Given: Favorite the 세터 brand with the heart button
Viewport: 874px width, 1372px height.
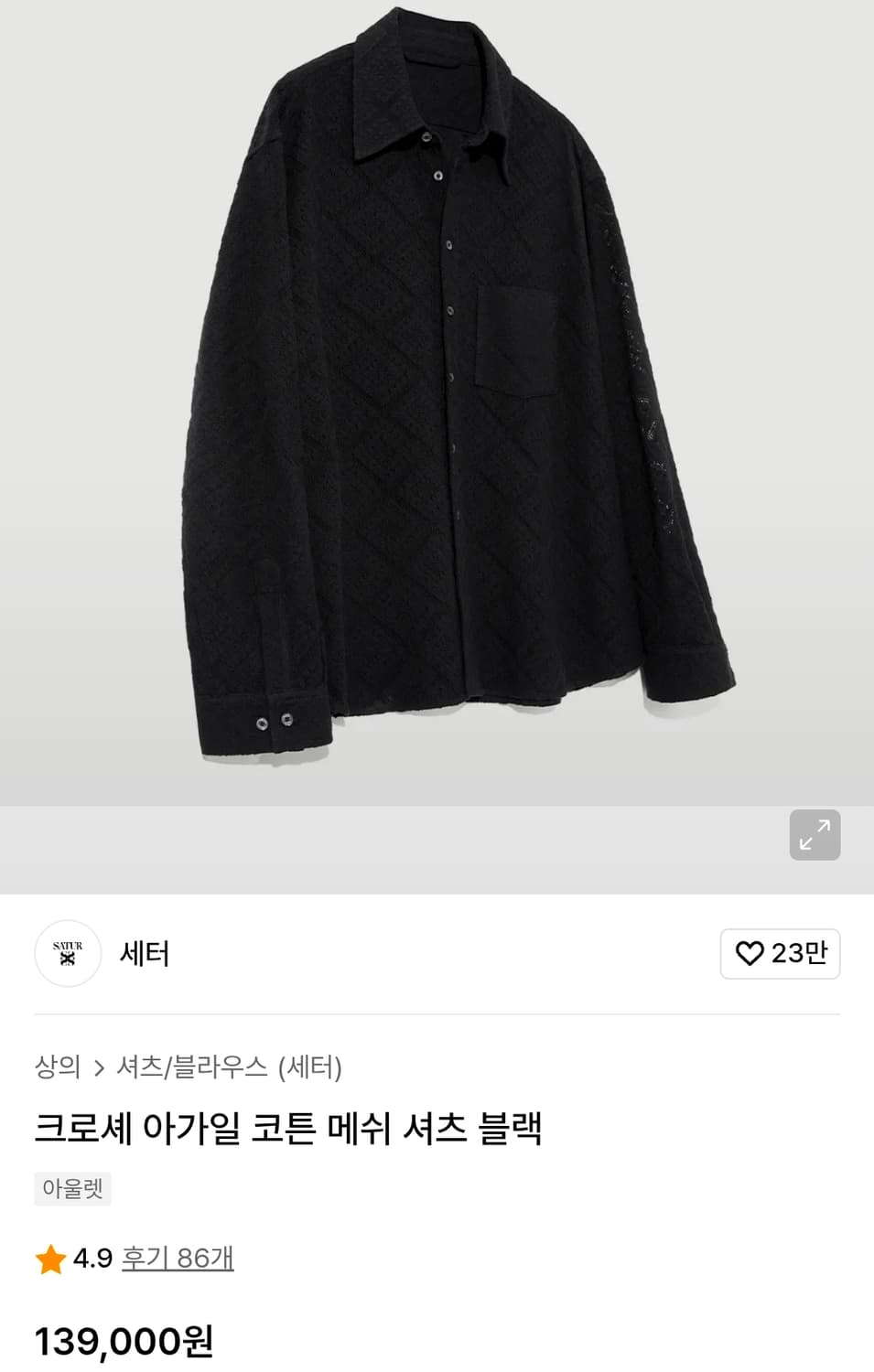Looking at the screenshot, I should pyautogui.click(x=780, y=954).
